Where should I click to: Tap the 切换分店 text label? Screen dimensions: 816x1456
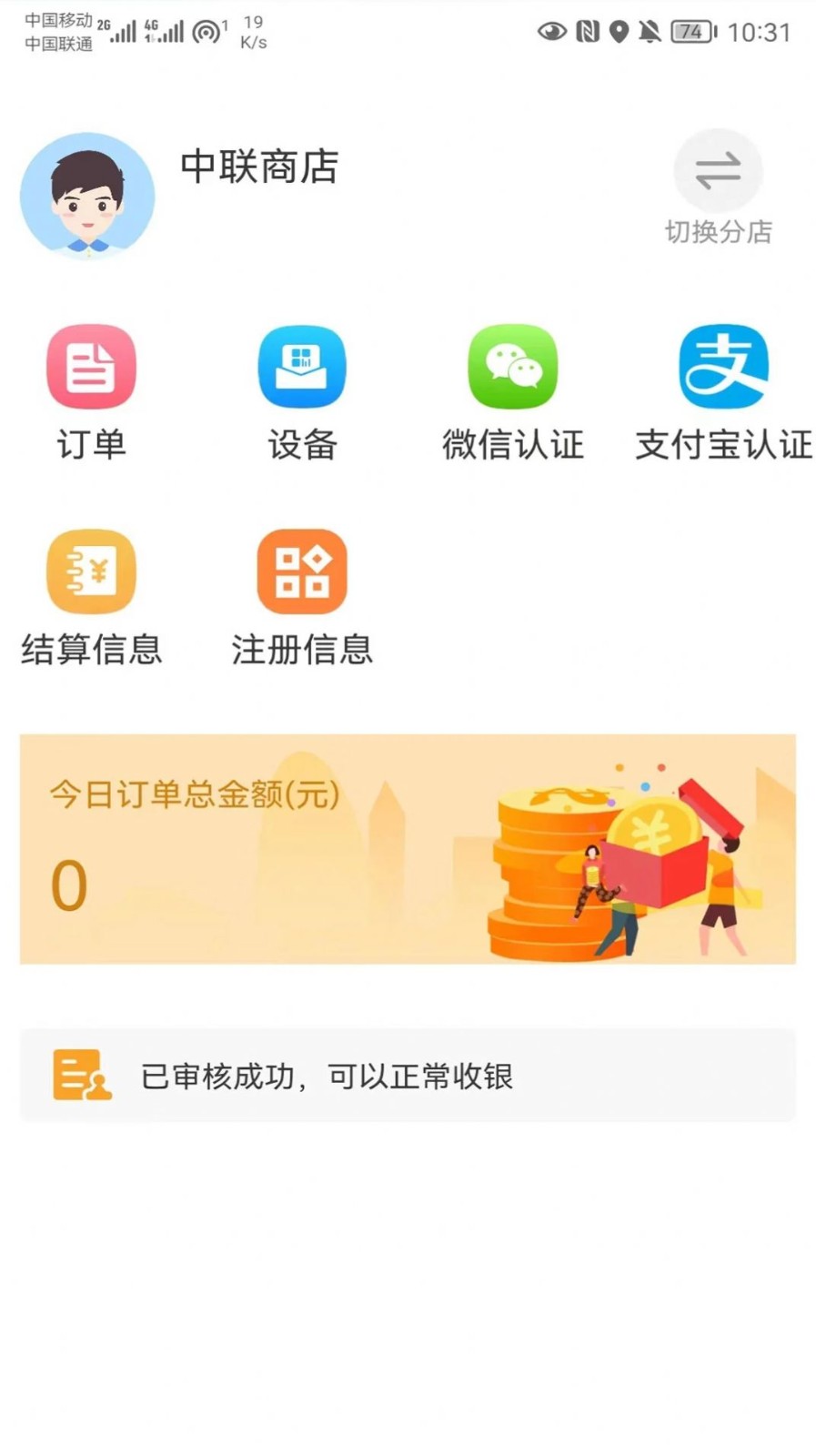tap(718, 232)
